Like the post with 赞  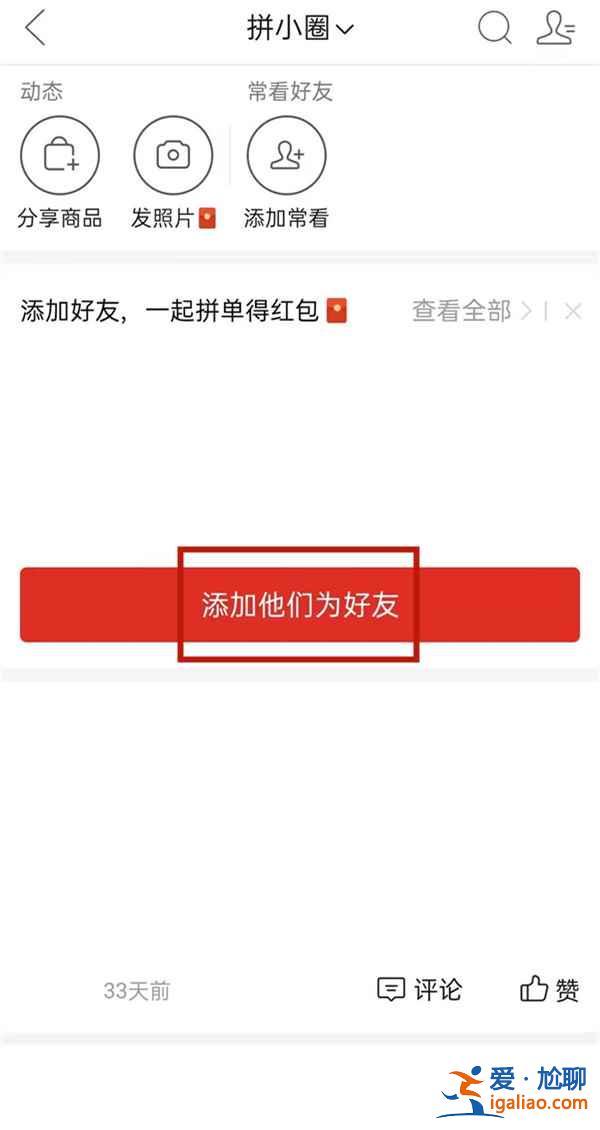point(550,990)
